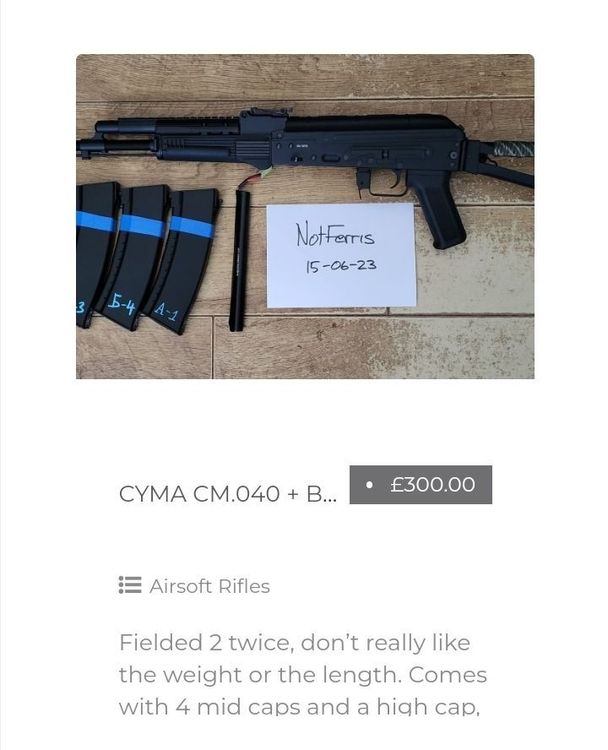This screenshot has width=608, height=750.
Task: Open the CYMA CM.040 listing photo
Action: click(x=305, y=216)
